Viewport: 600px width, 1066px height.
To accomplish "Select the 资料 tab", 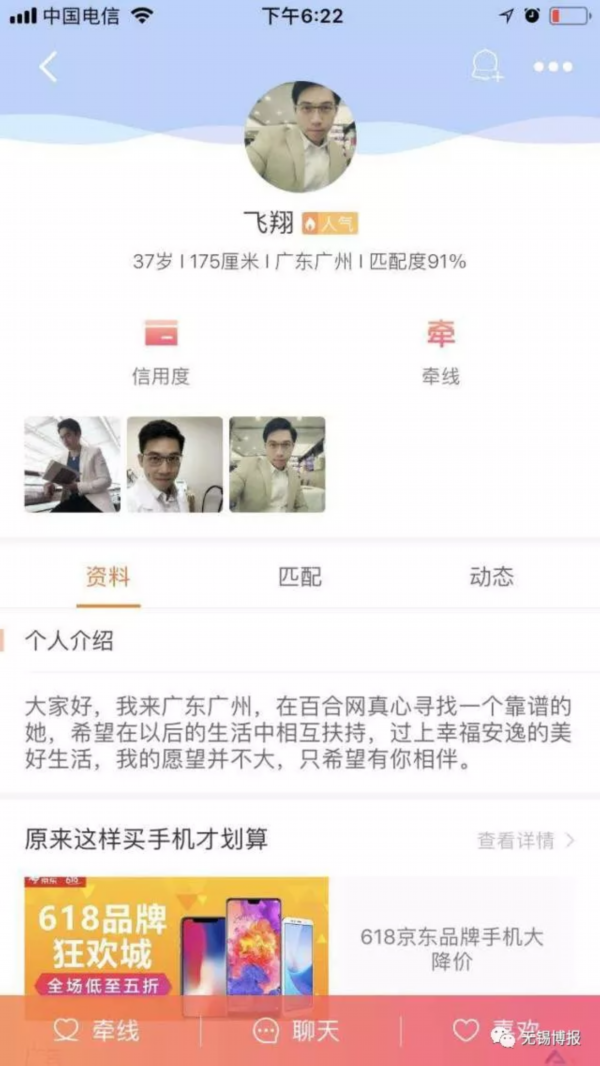I will point(108,577).
